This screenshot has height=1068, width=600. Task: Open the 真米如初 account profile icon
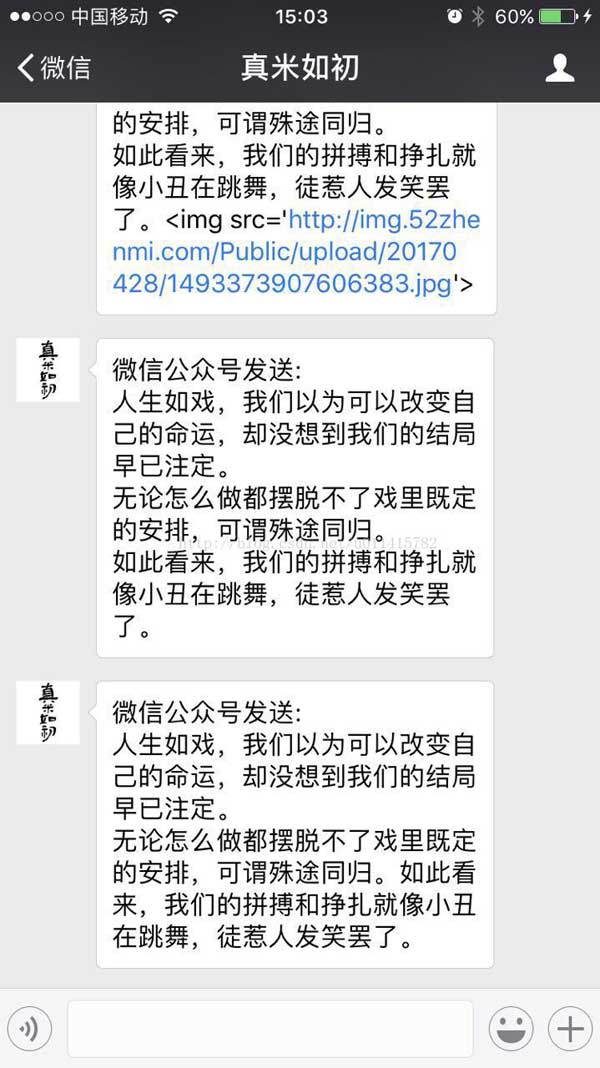(x=559, y=68)
